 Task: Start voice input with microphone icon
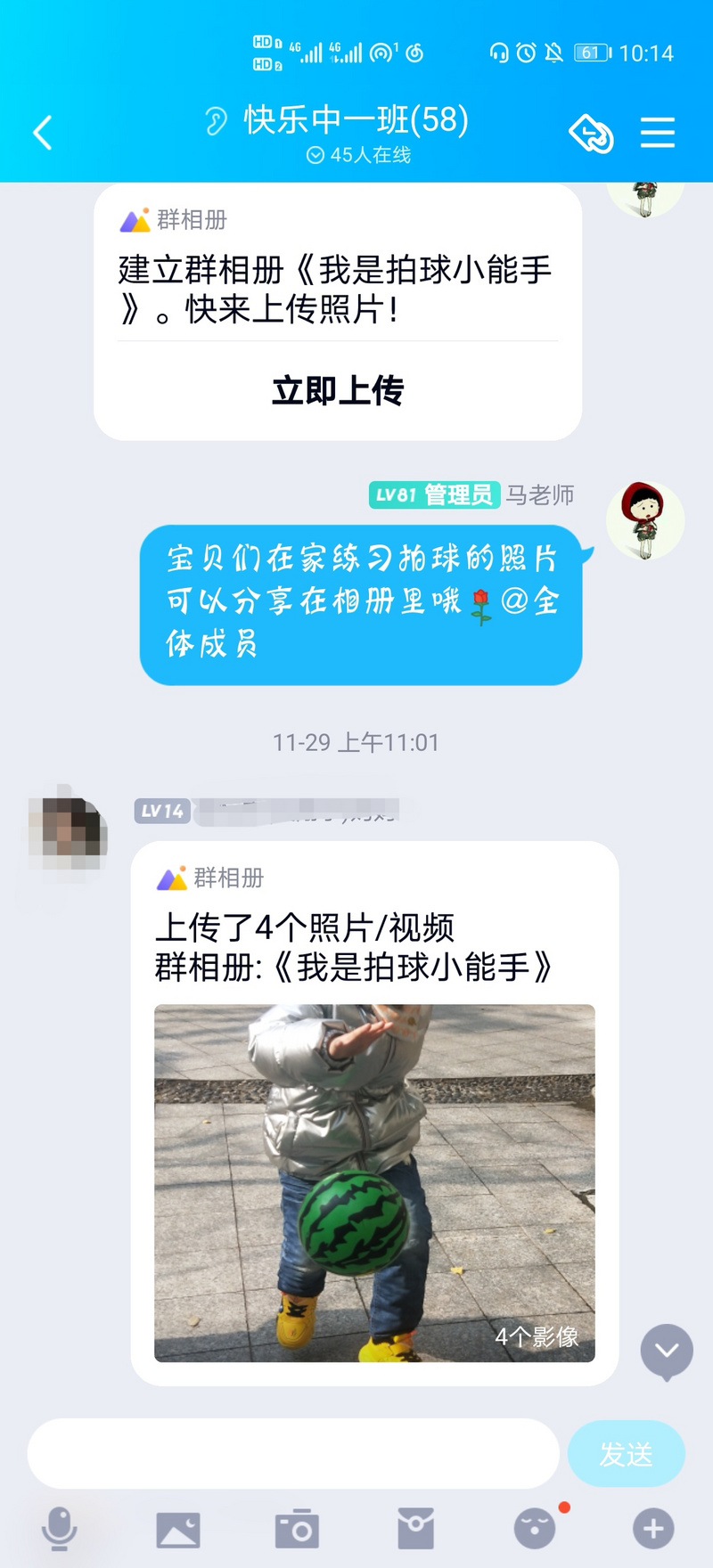[60, 1529]
